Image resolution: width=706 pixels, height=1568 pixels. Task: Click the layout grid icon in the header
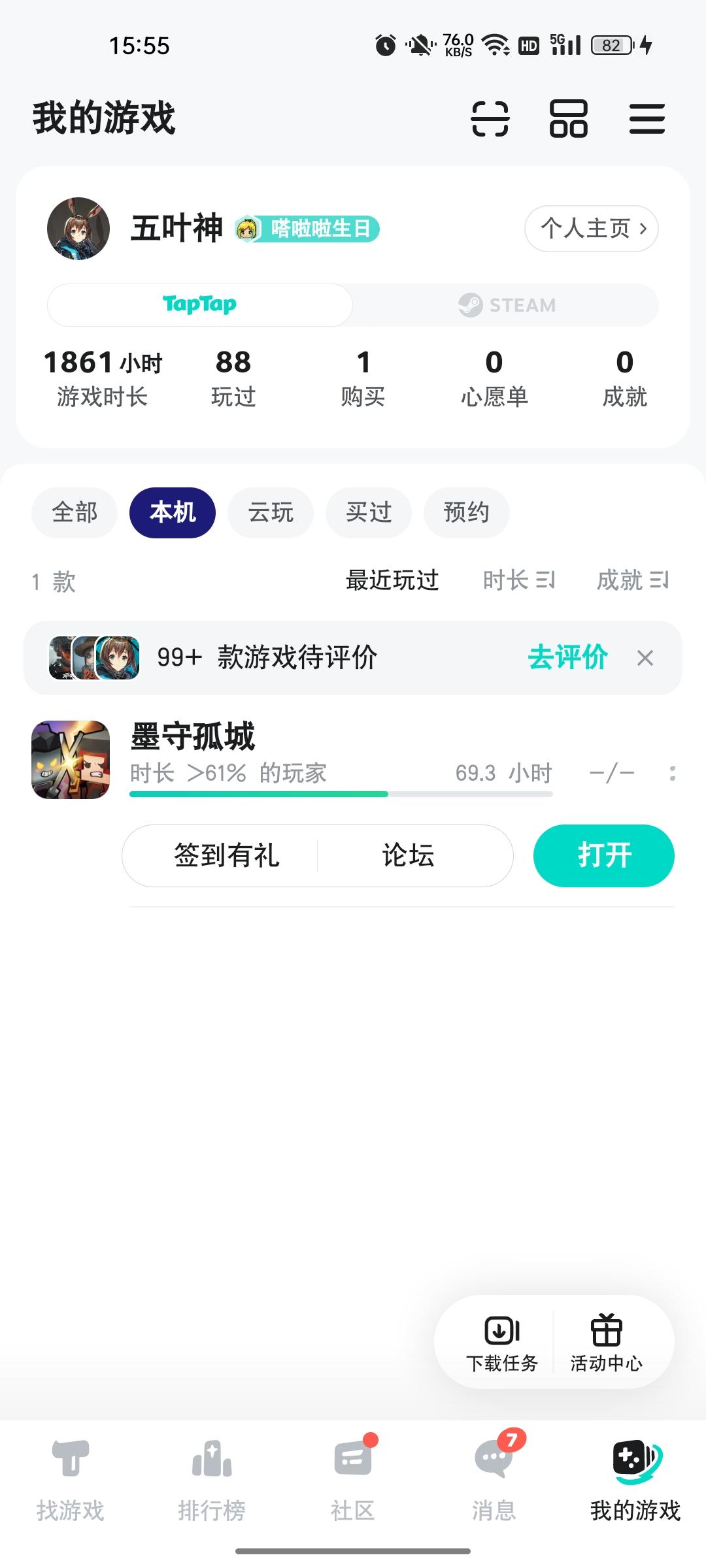567,120
